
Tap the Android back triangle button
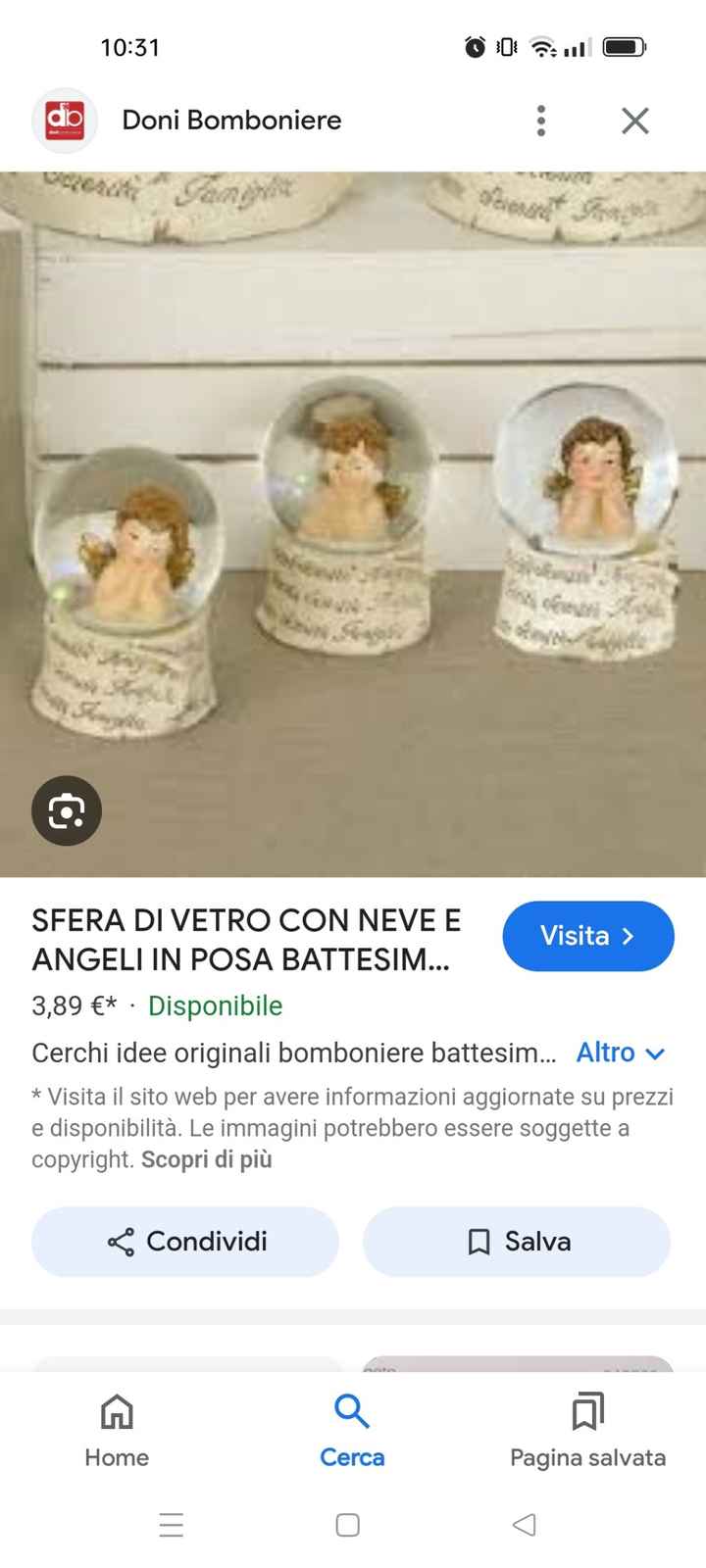pyautogui.click(x=524, y=1525)
